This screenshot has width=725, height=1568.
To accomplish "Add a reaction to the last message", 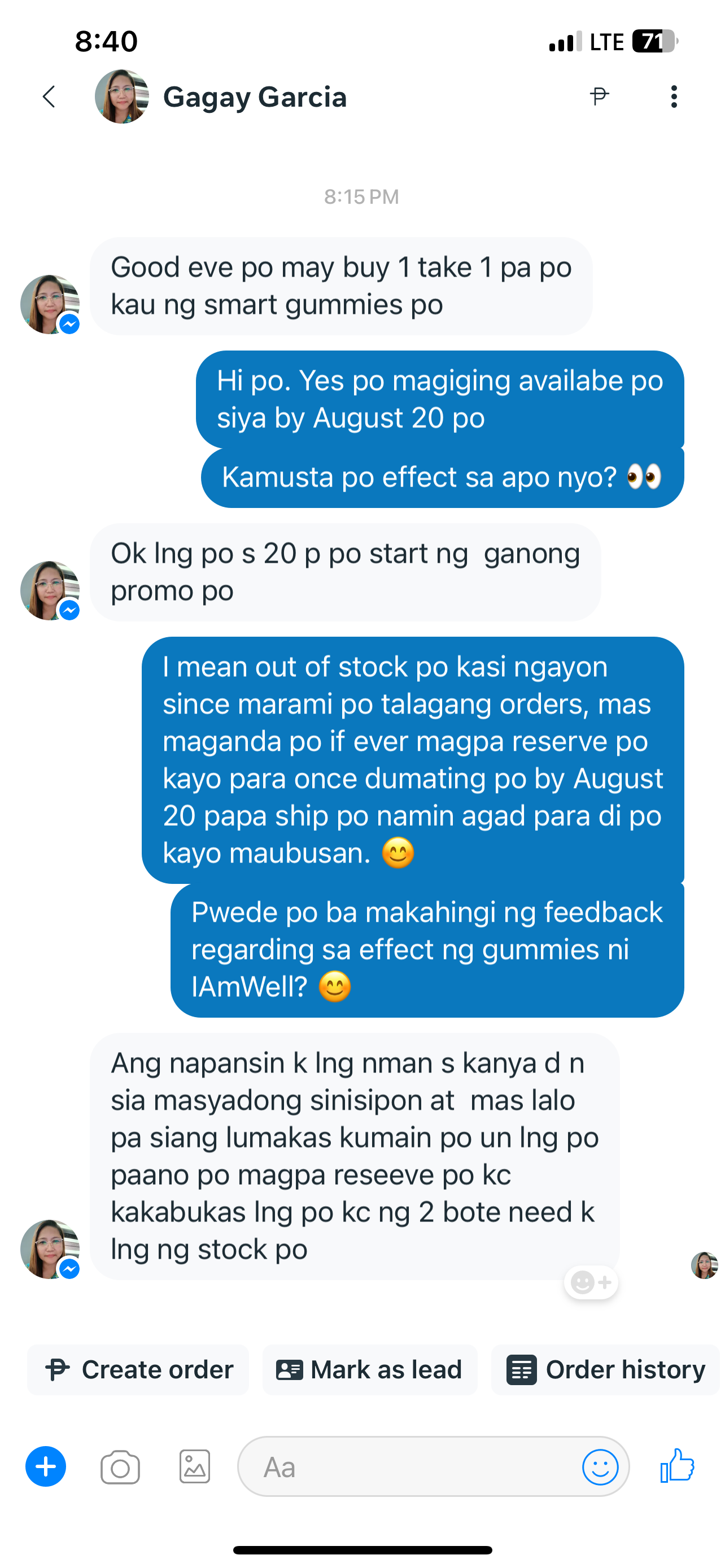I will pos(591,1282).
